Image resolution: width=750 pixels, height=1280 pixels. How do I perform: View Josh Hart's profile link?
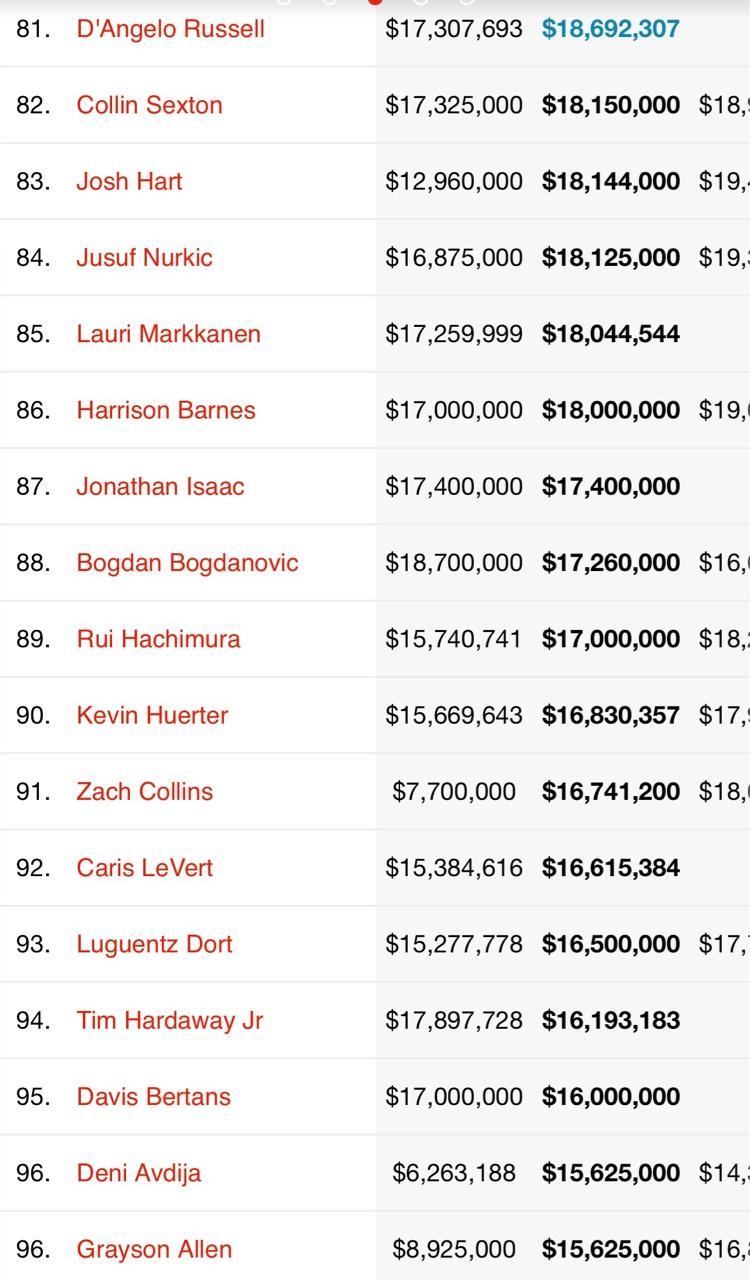pos(130,181)
